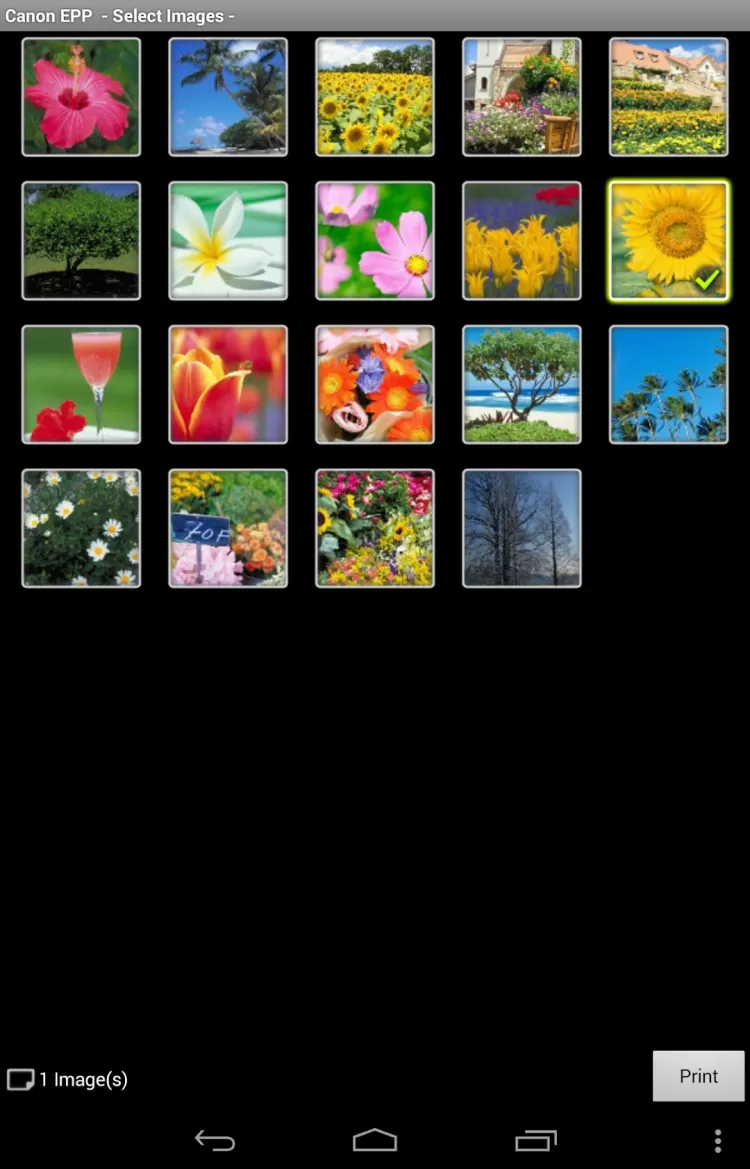Go back using the system back button
The image size is (750, 1169).
215,1141
